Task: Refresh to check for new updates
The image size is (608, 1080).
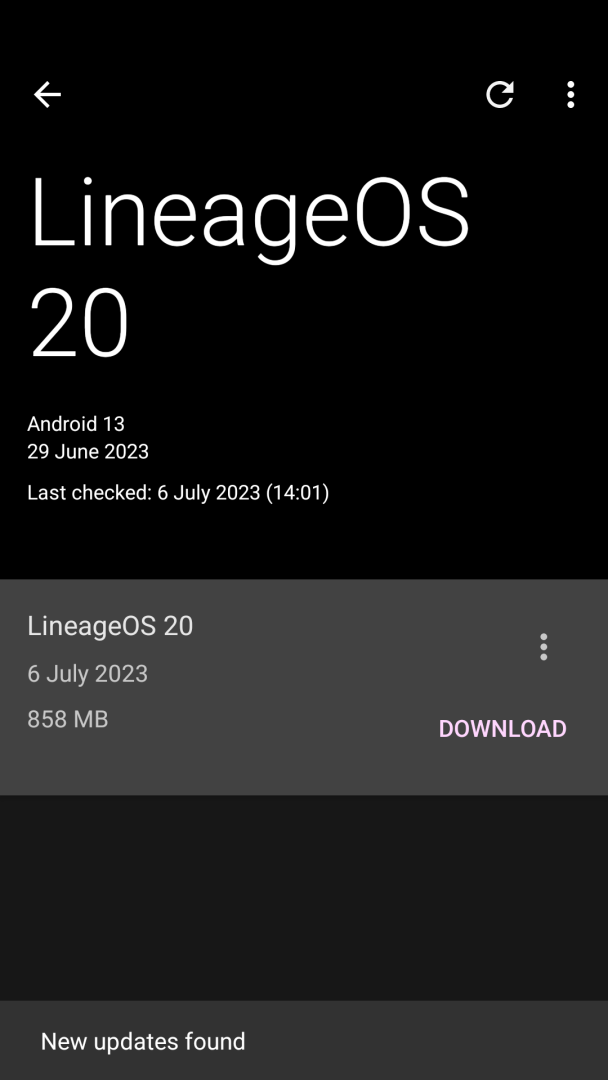Action: (x=500, y=95)
